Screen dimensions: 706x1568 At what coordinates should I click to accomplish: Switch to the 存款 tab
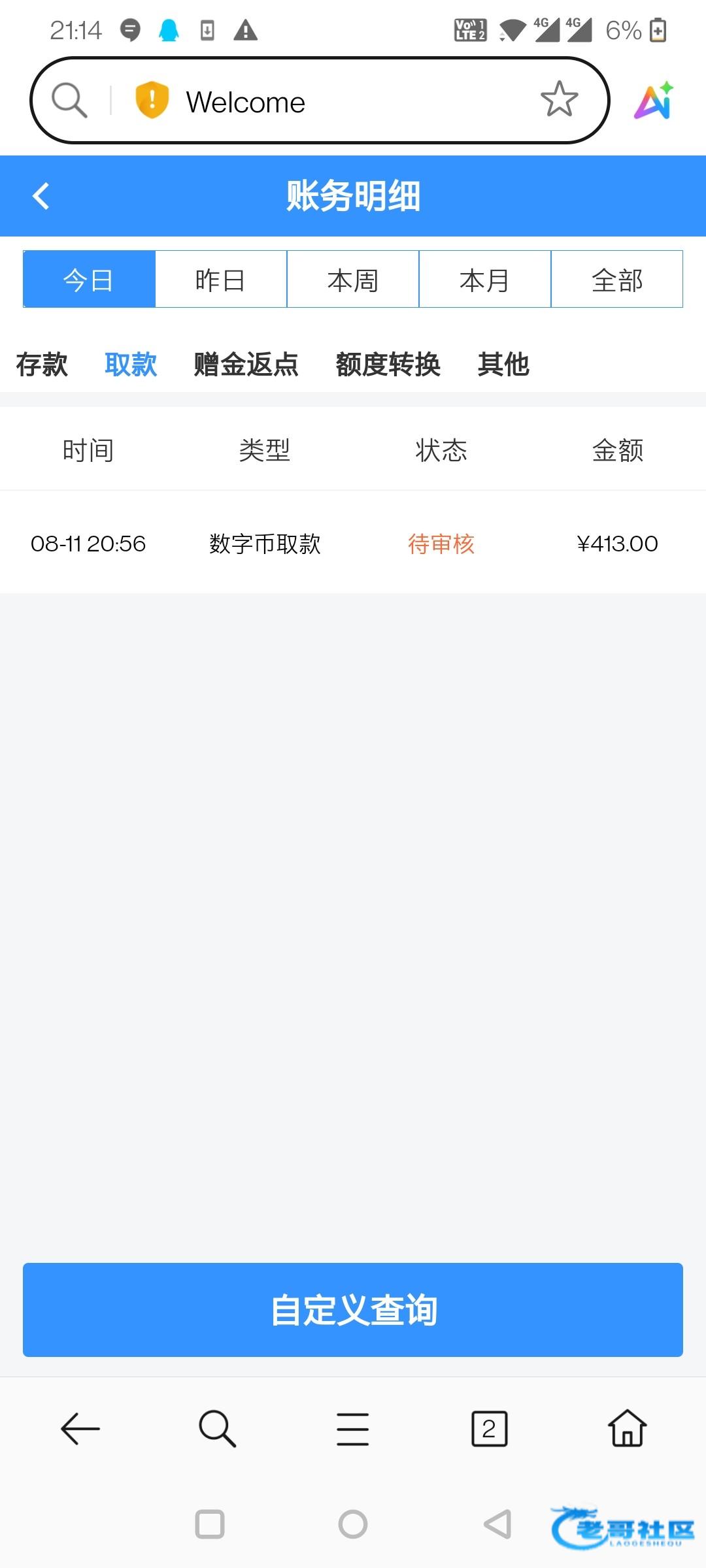[42, 365]
